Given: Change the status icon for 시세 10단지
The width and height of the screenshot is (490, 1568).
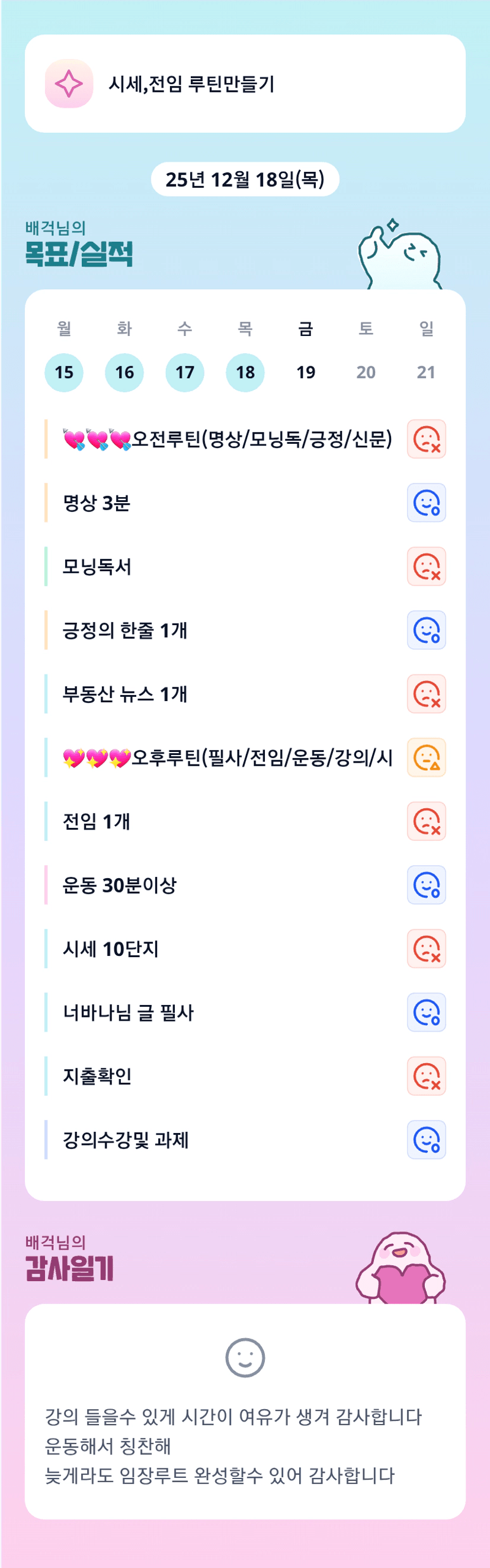Looking at the screenshot, I should [x=426, y=948].
